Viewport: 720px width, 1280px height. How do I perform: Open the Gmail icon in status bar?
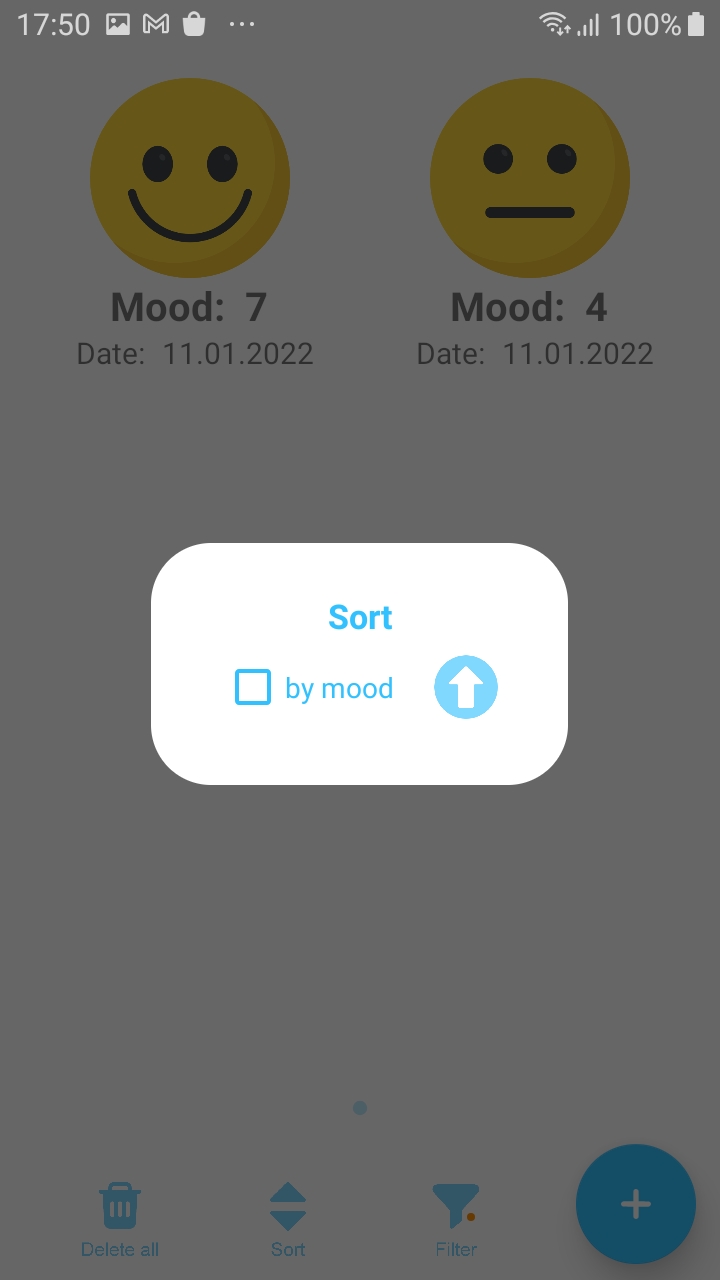click(156, 23)
